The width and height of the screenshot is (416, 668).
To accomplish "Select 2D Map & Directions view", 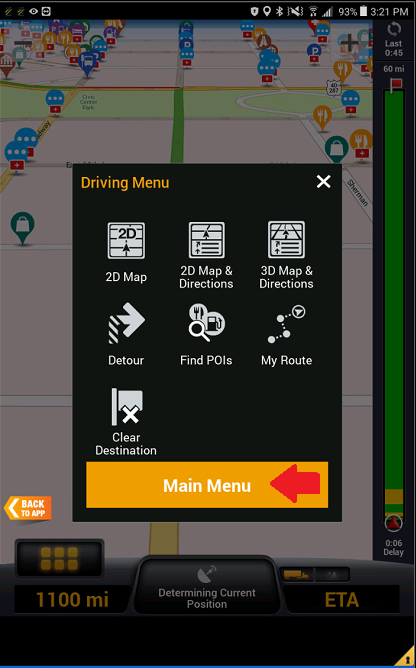I will (x=206, y=255).
